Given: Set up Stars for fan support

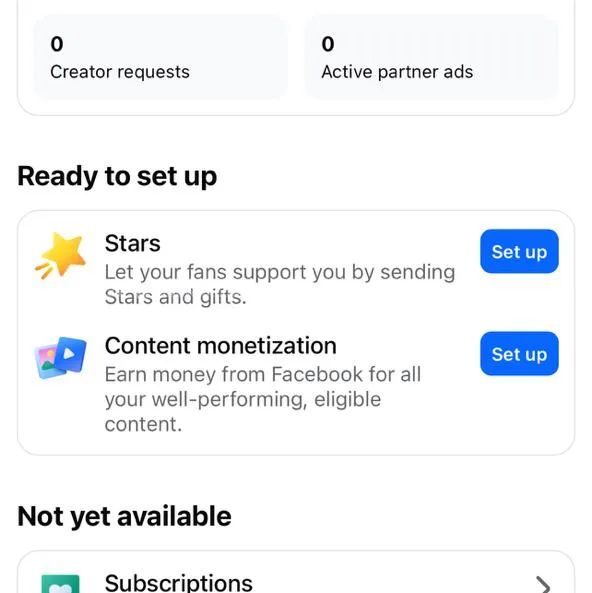Looking at the screenshot, I should pos(519,251).
